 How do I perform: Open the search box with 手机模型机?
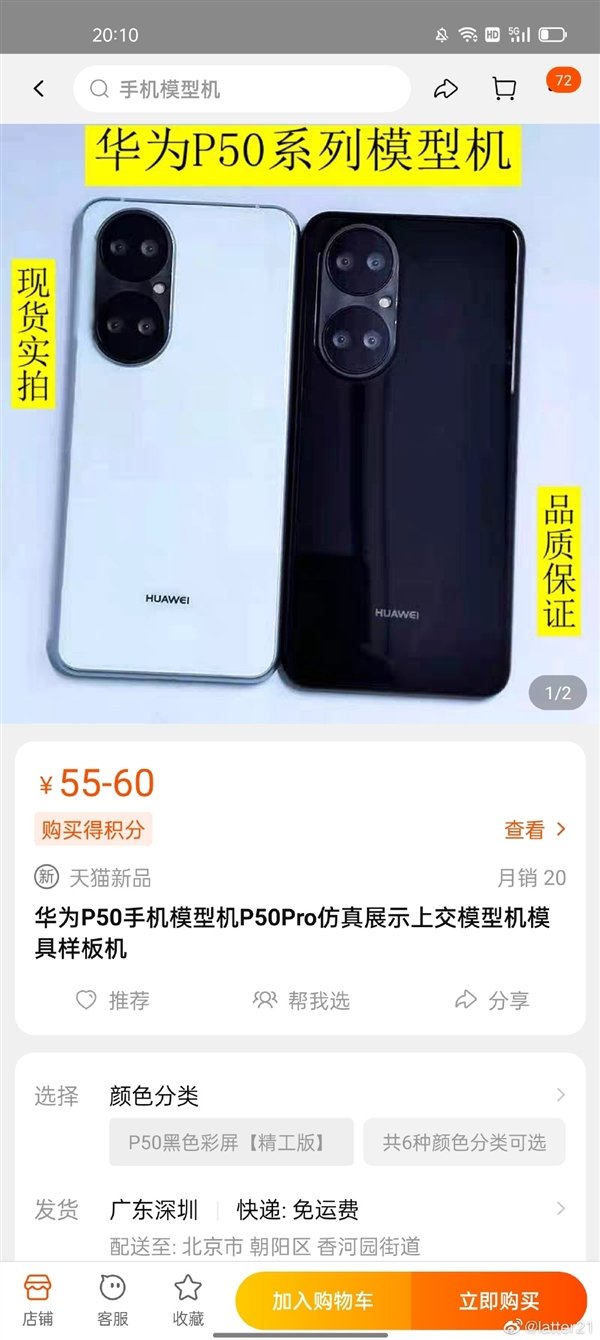[242, 89]
